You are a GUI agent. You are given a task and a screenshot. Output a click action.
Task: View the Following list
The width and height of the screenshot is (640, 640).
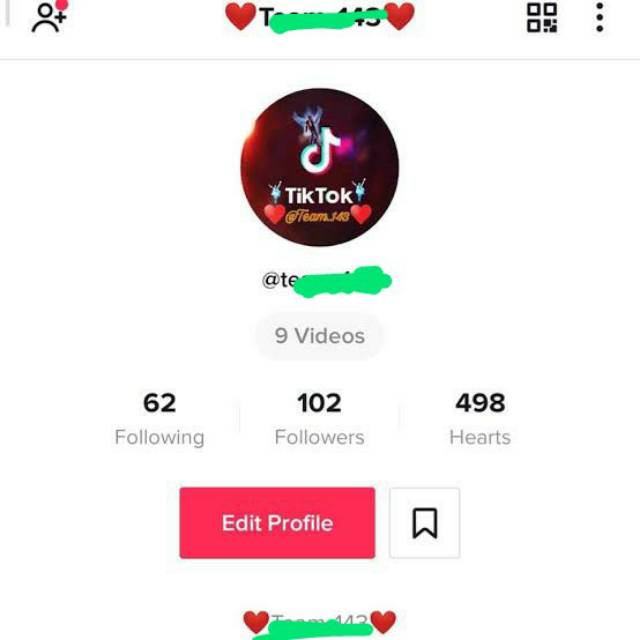[159, 419]
